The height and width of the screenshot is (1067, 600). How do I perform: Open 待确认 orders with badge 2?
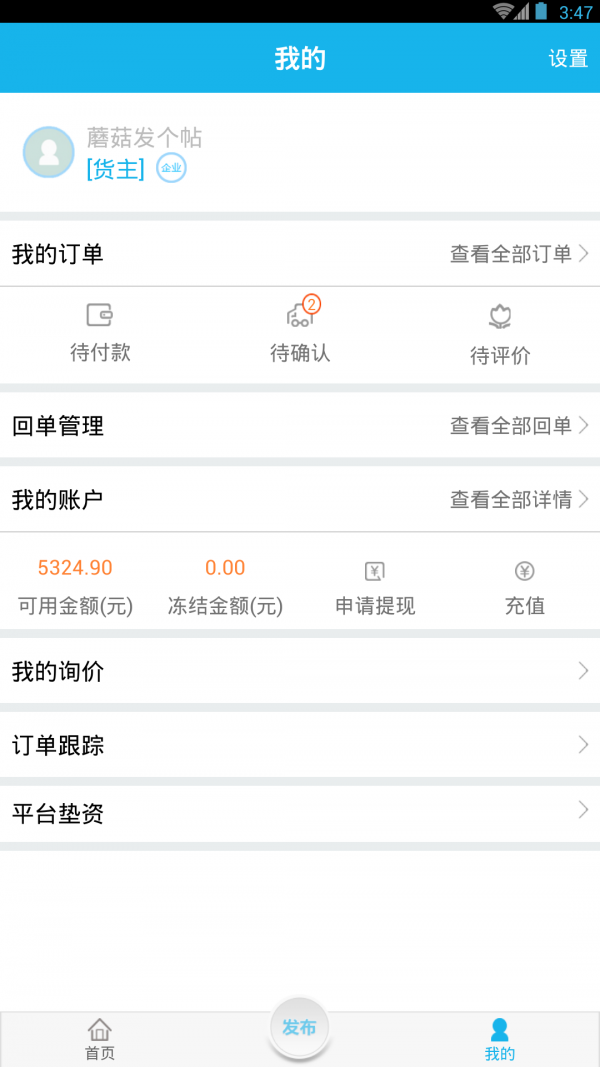click(300, 331)
